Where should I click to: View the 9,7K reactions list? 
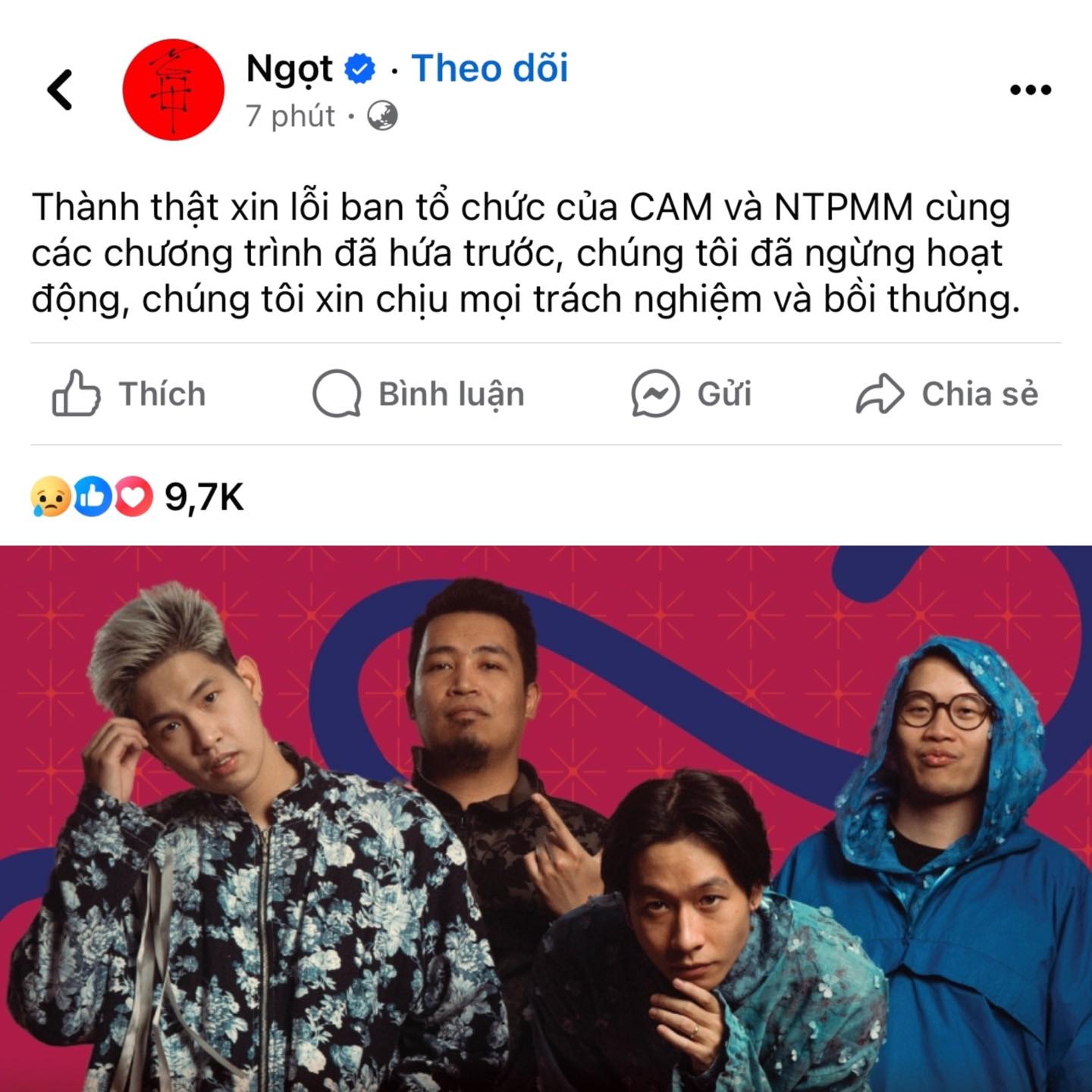coord(138,497)
